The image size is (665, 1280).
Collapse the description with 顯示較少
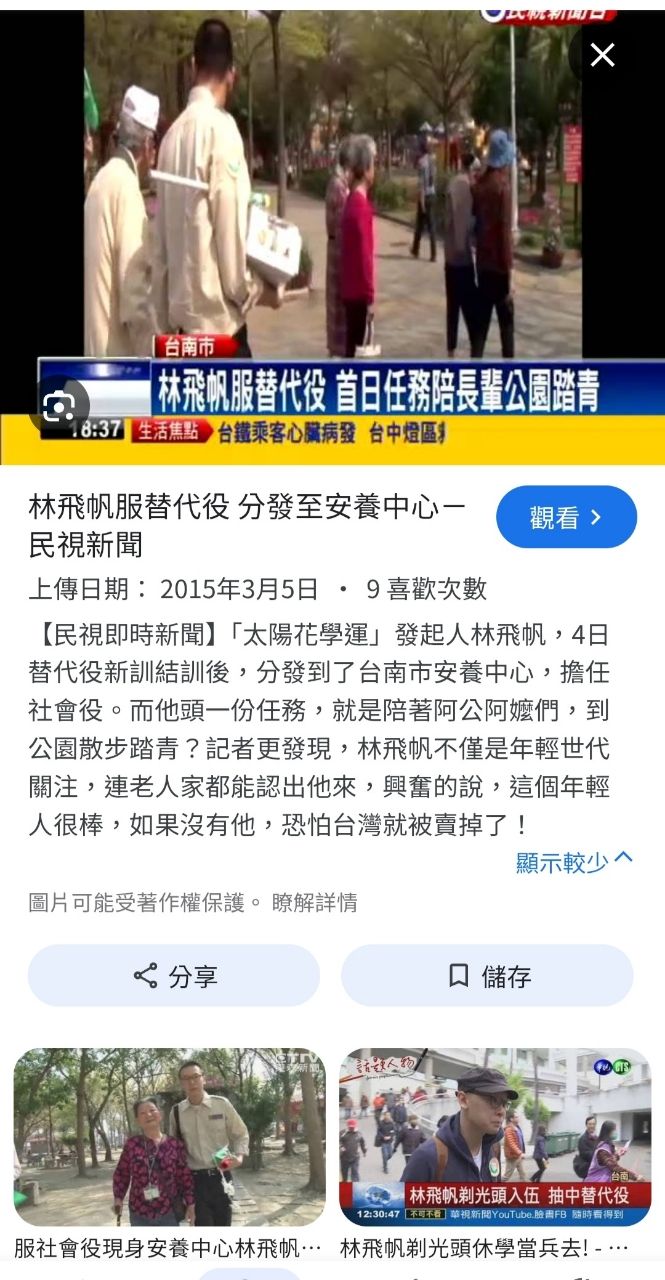(x=574, y=862)
